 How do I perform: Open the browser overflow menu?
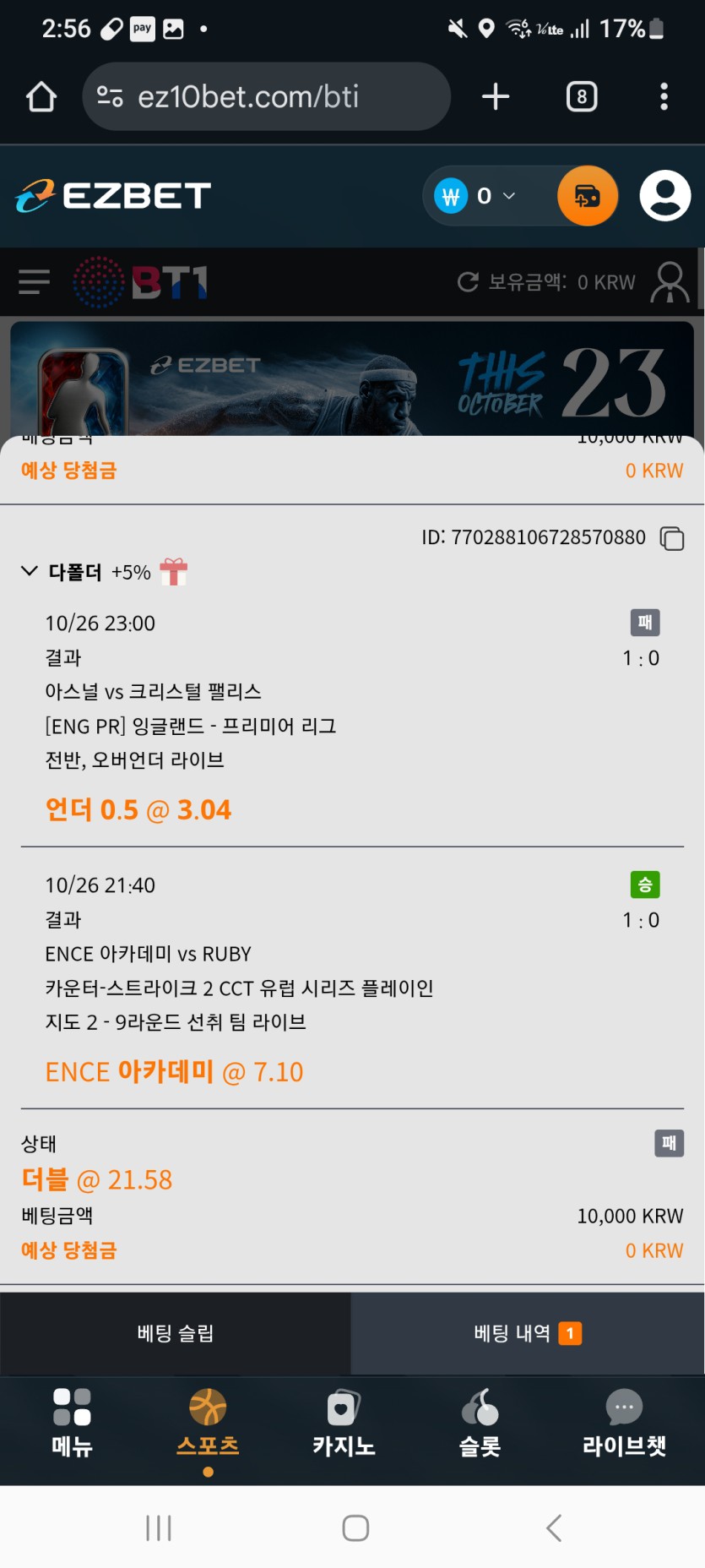pos(664,97)
